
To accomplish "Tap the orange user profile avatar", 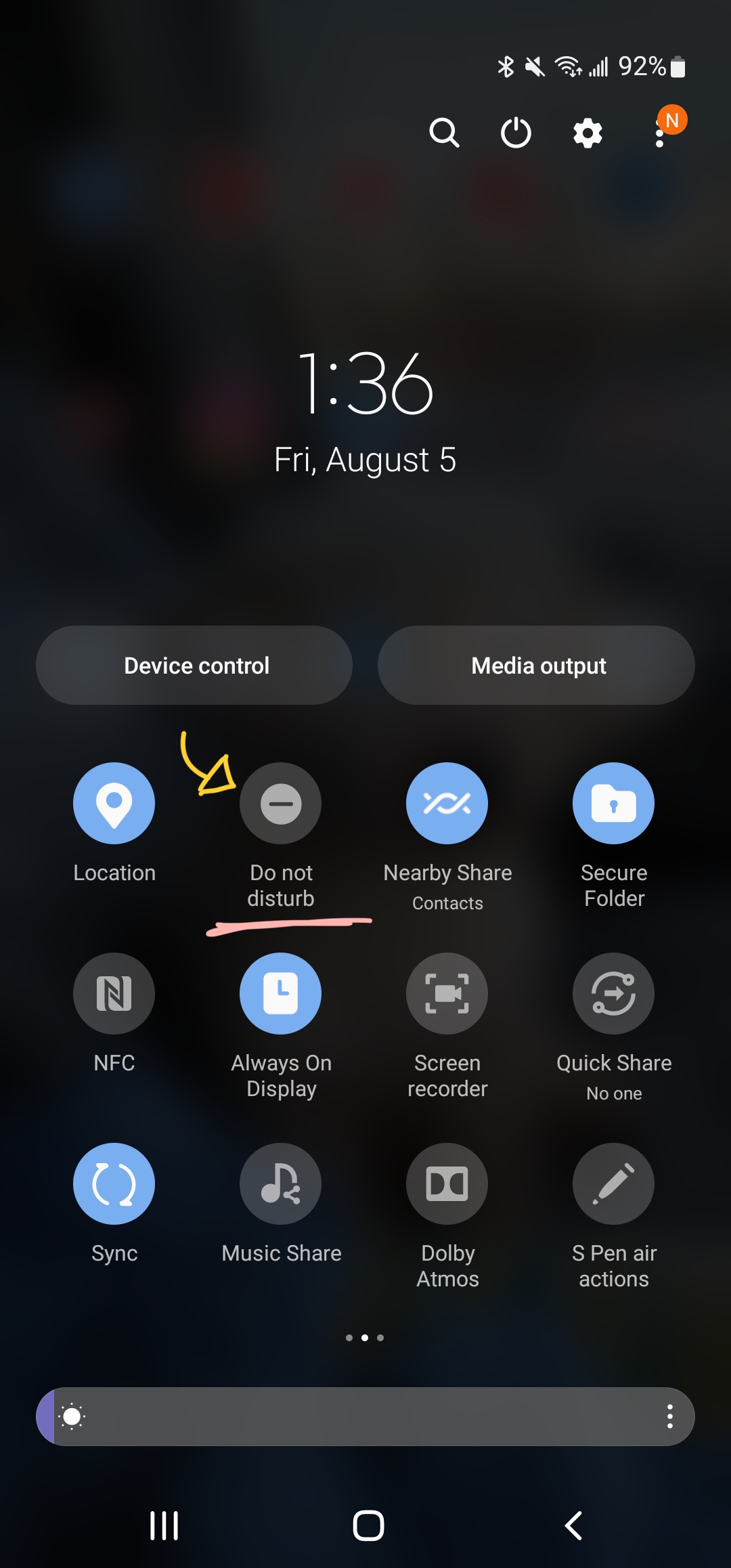I will pyautogui.click(x=672, y=121).
